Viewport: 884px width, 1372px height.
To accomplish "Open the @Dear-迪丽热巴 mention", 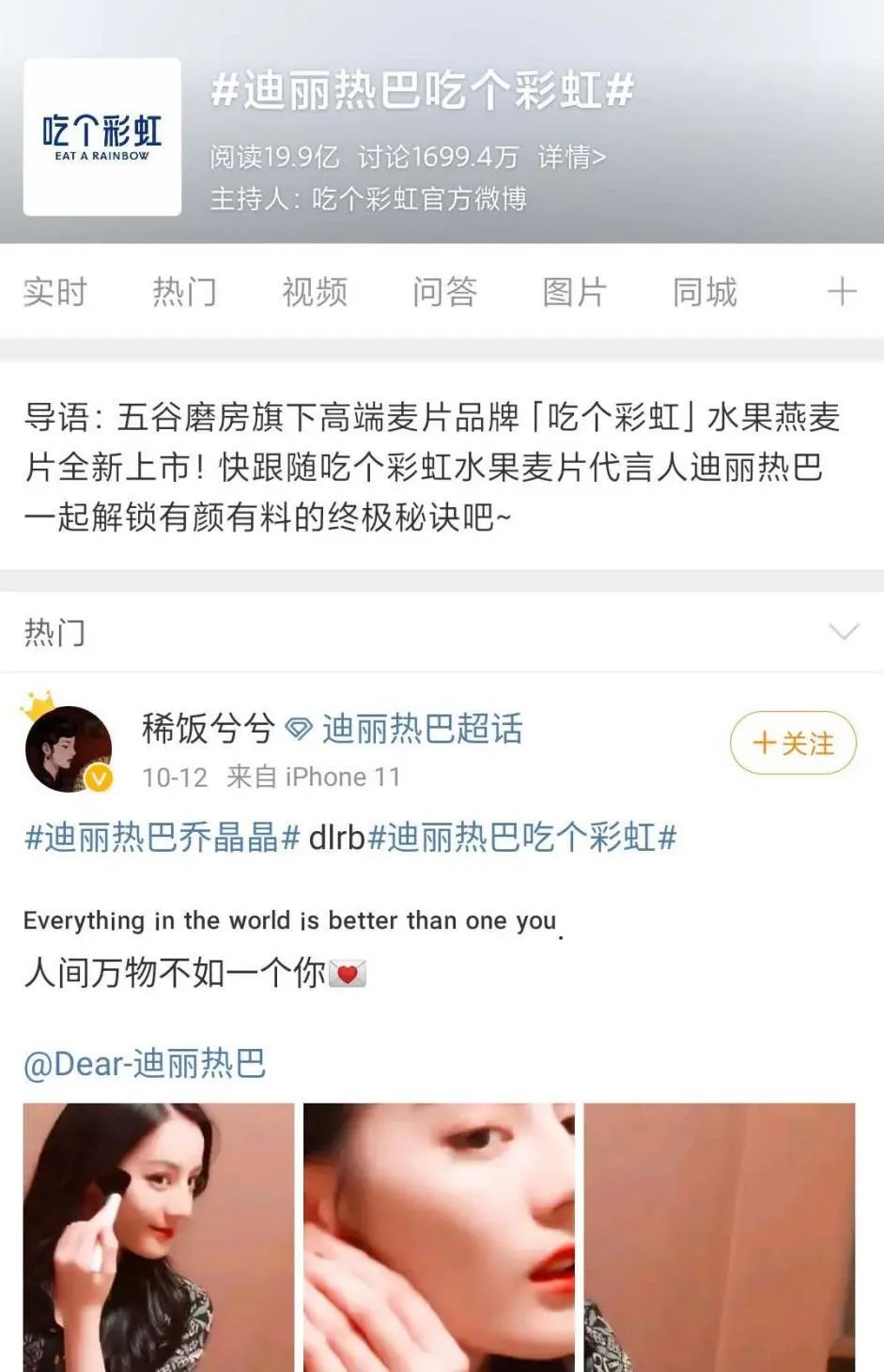I will coord(145,1064).
